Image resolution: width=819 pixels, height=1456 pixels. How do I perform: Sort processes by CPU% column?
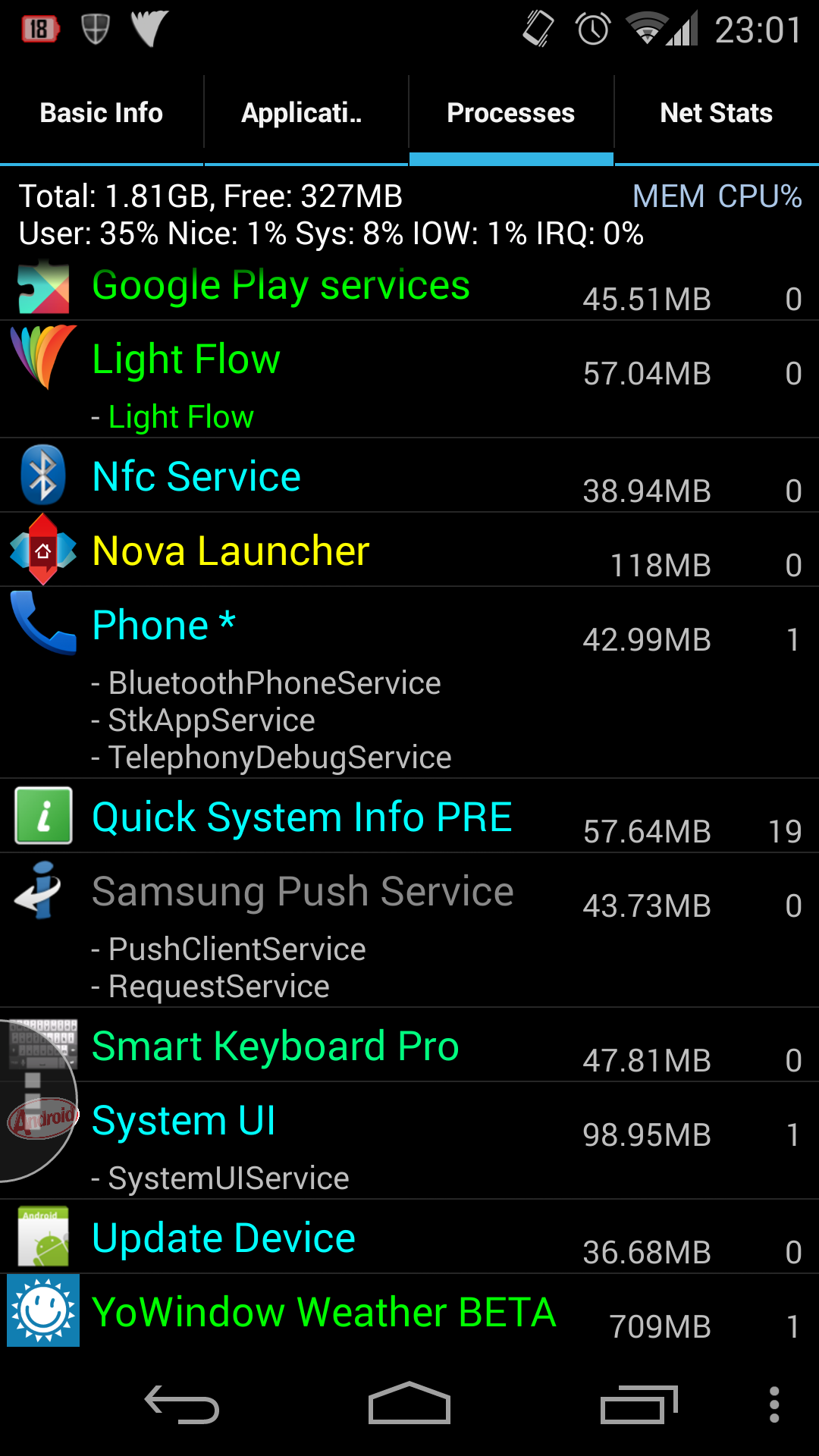coord(760,196)
